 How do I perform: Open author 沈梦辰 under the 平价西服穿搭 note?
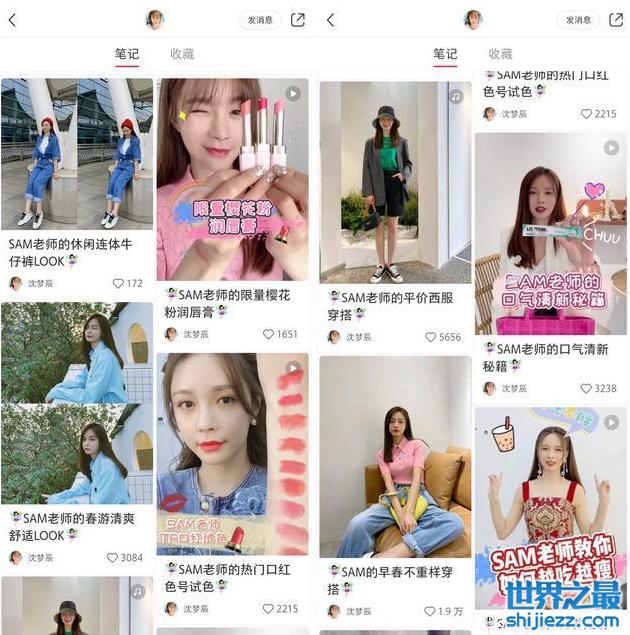click(349, 338)
